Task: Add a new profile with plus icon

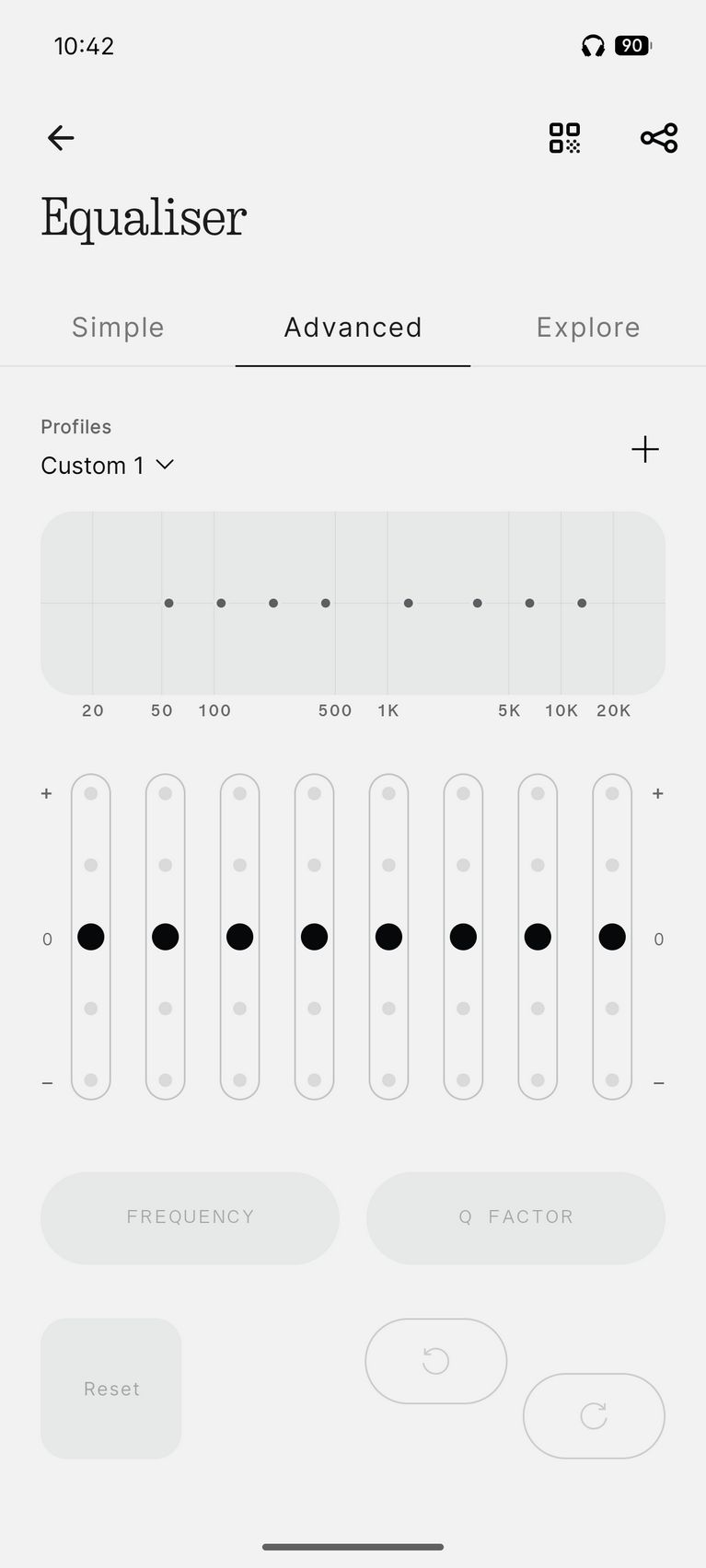Action: [x=645, y=449]
